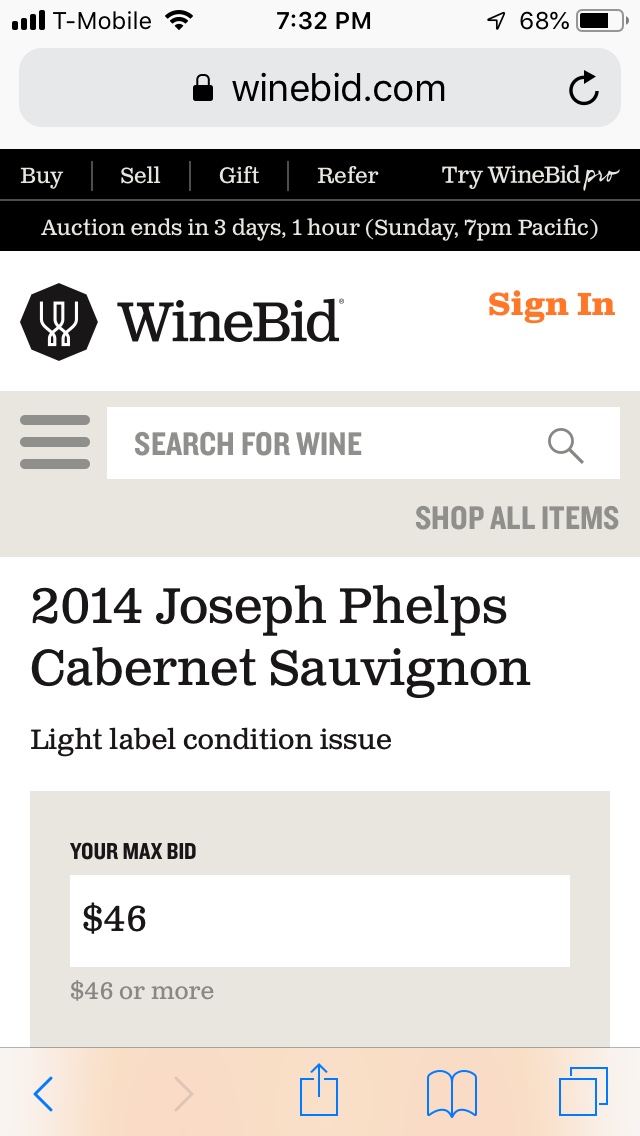Go back with Safari's back arrow
Screen dimensions: 640x1136
coord(43,1093)
